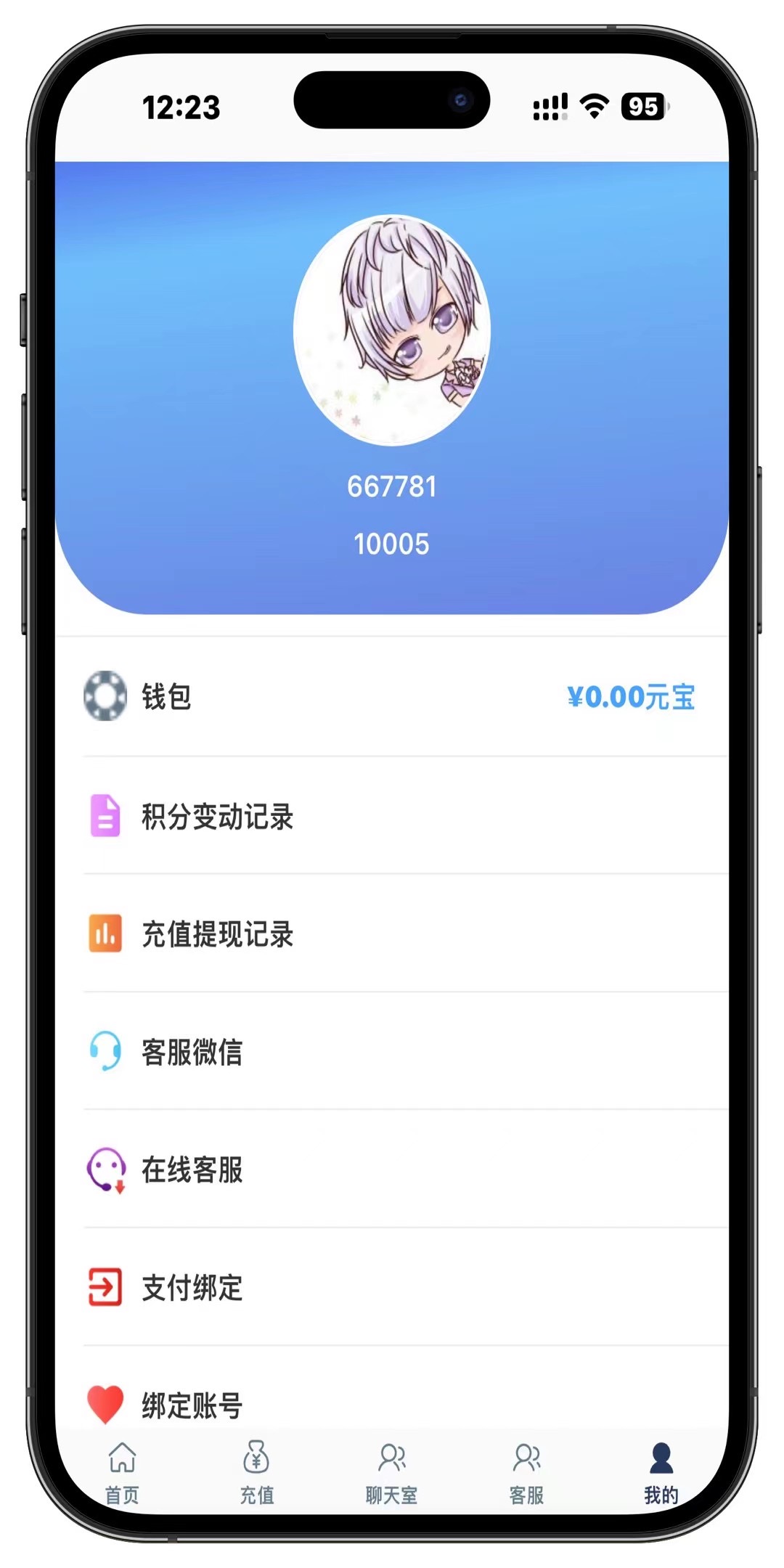Select the 我的 profile tab
The image size is (784, 1568).
(661, 1469)
